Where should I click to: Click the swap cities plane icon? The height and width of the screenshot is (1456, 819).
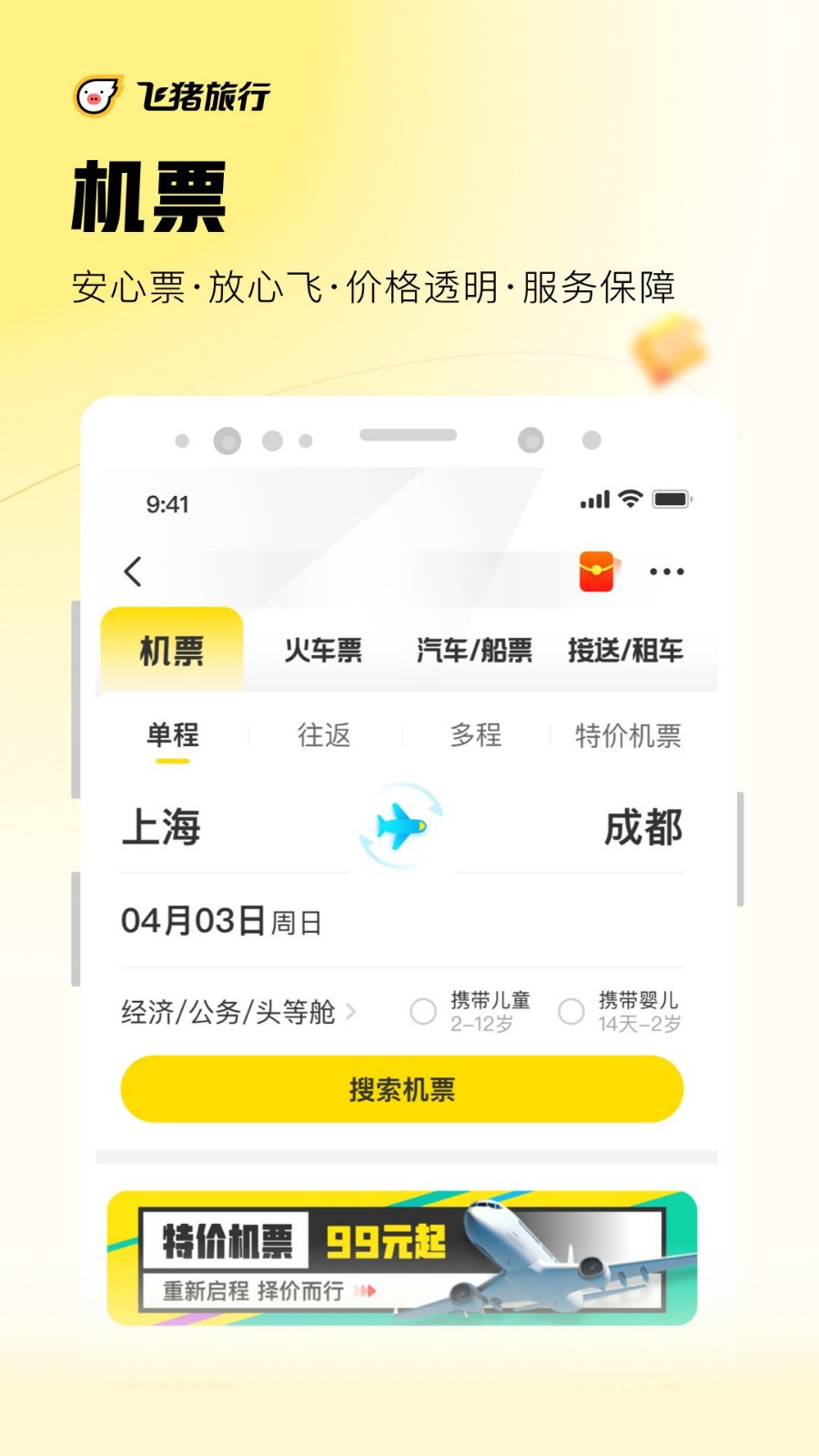[x=399, y=825]
